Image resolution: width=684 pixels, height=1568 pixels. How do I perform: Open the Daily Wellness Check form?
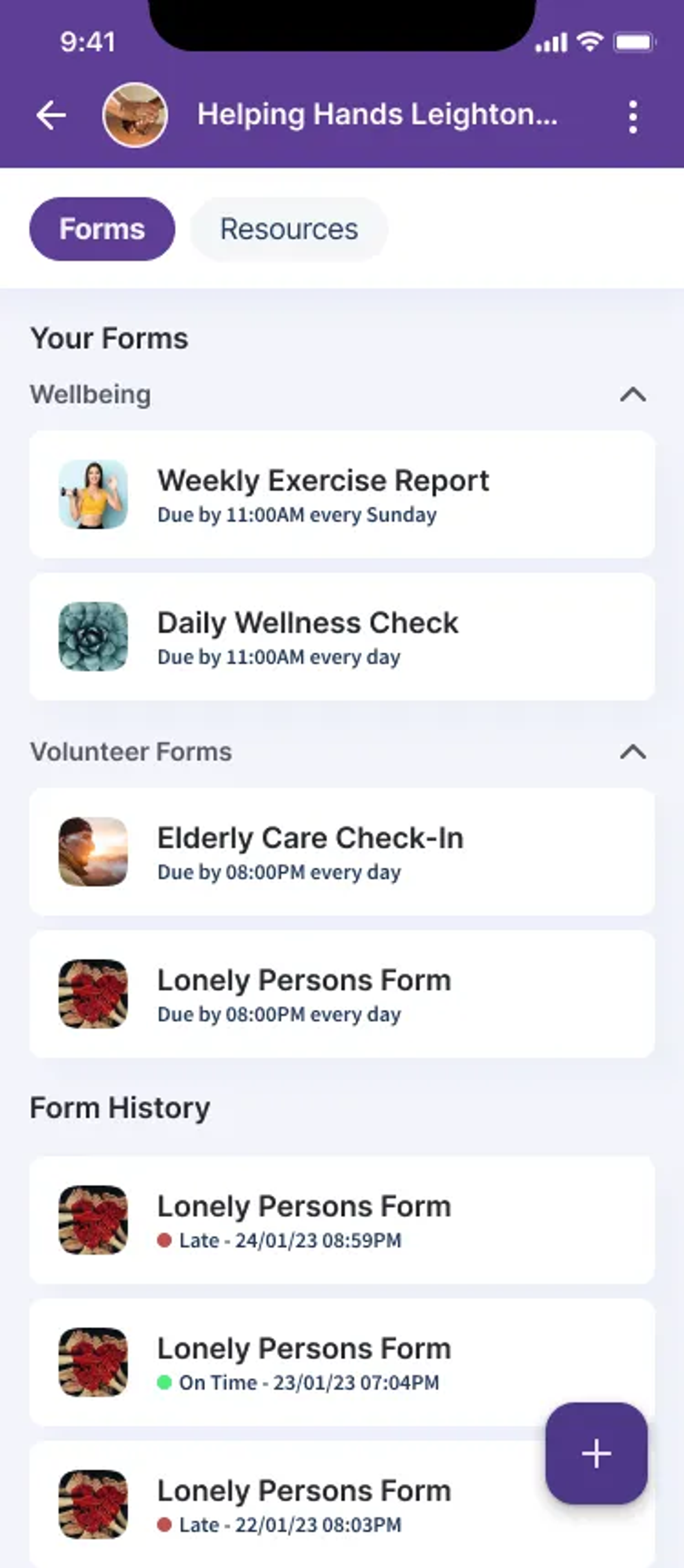pos(342,637)
